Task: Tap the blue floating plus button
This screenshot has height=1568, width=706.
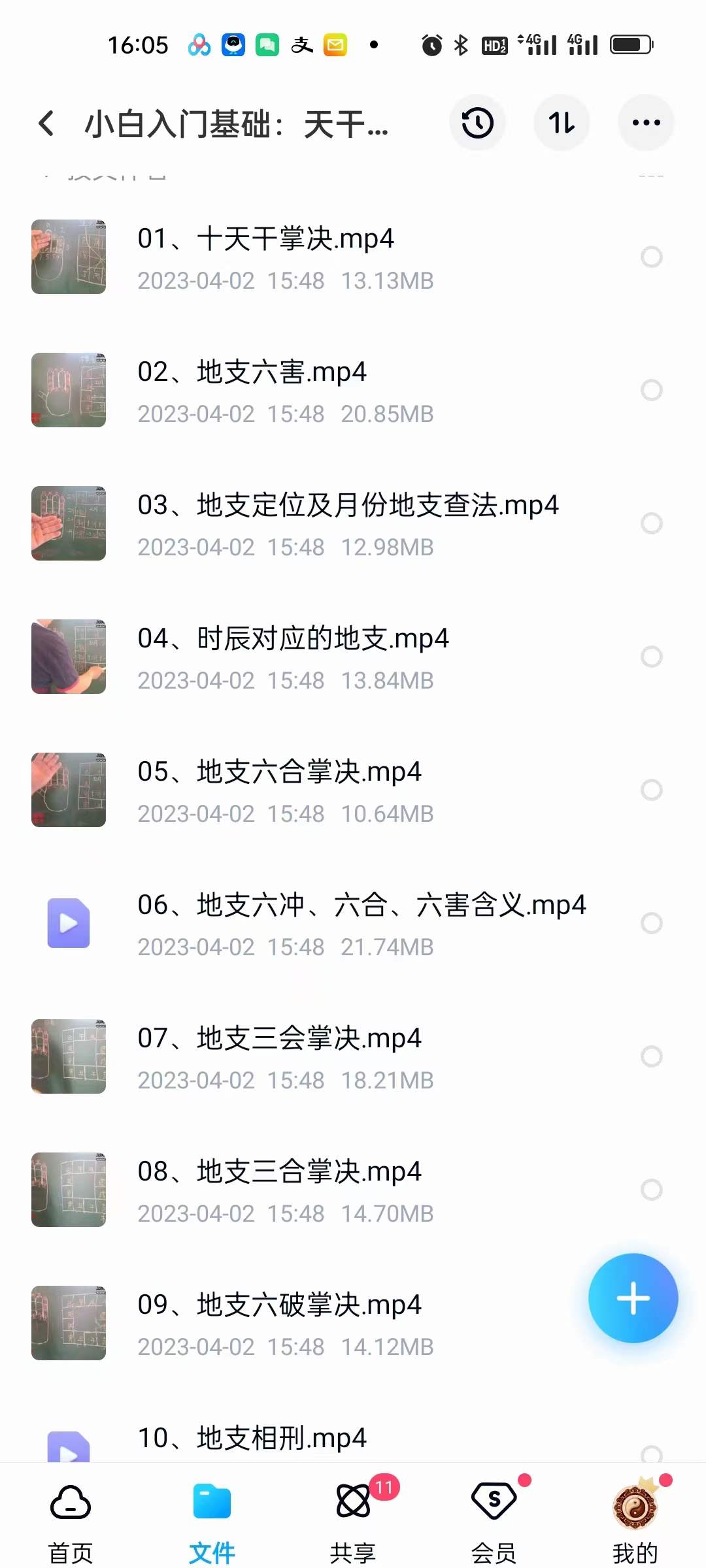Action: click(x=632, y=1299)
